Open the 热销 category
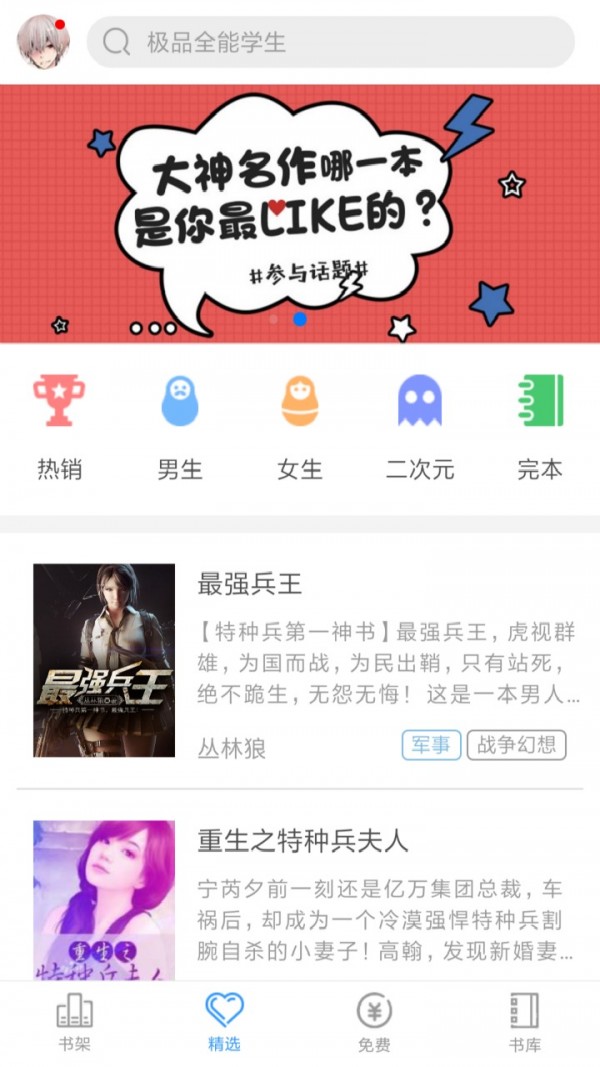 pyautogui.click(x=59, y=427)
